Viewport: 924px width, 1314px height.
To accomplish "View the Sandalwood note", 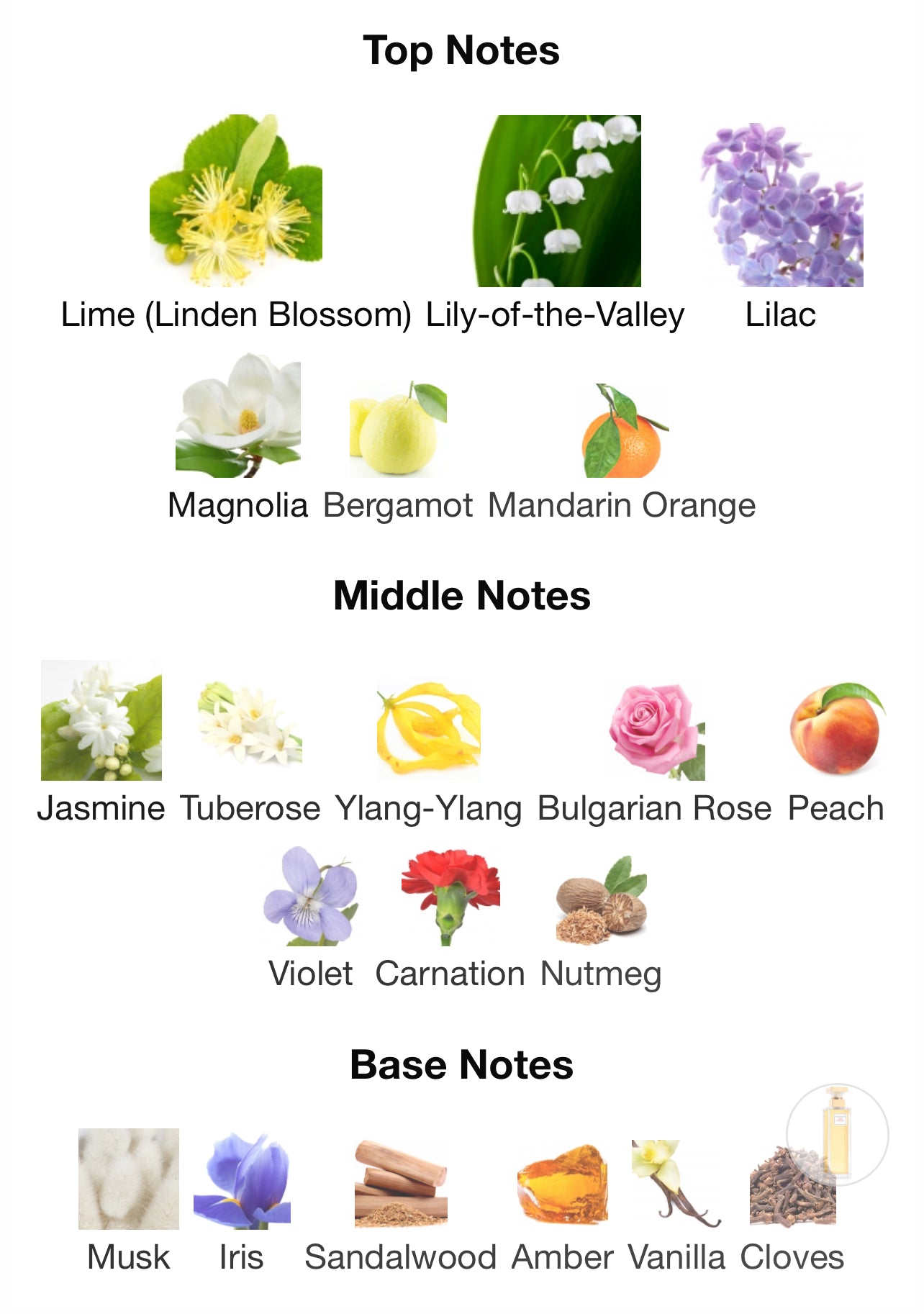I will pyautogui.click(x=401, y=1184).
